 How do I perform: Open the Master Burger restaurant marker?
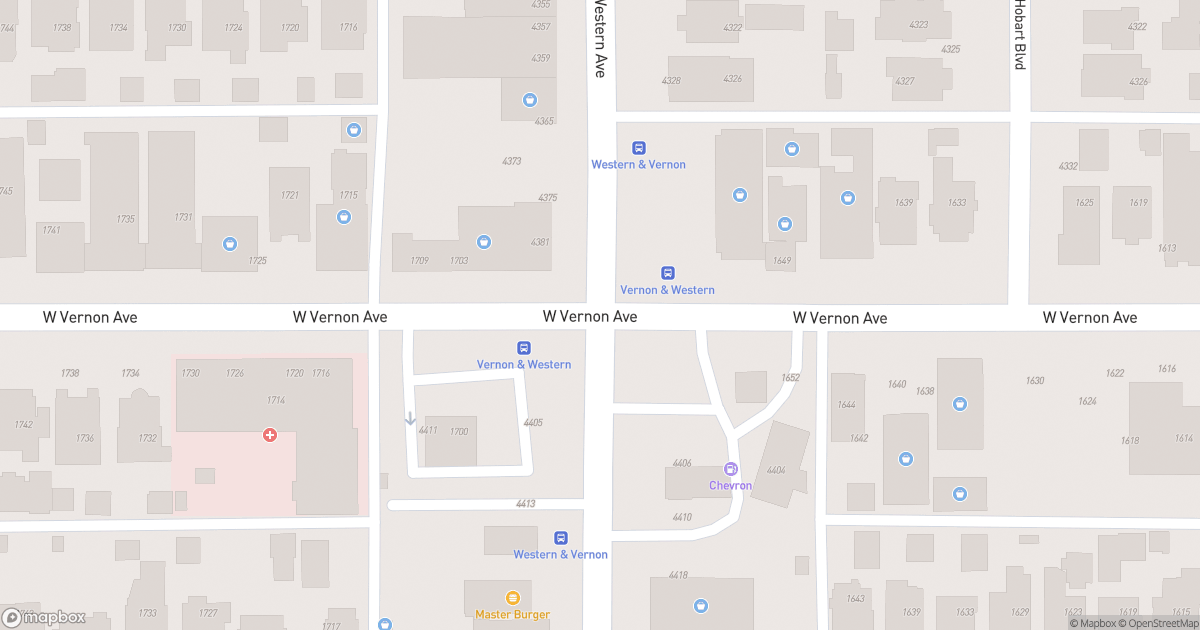(513, 598)
